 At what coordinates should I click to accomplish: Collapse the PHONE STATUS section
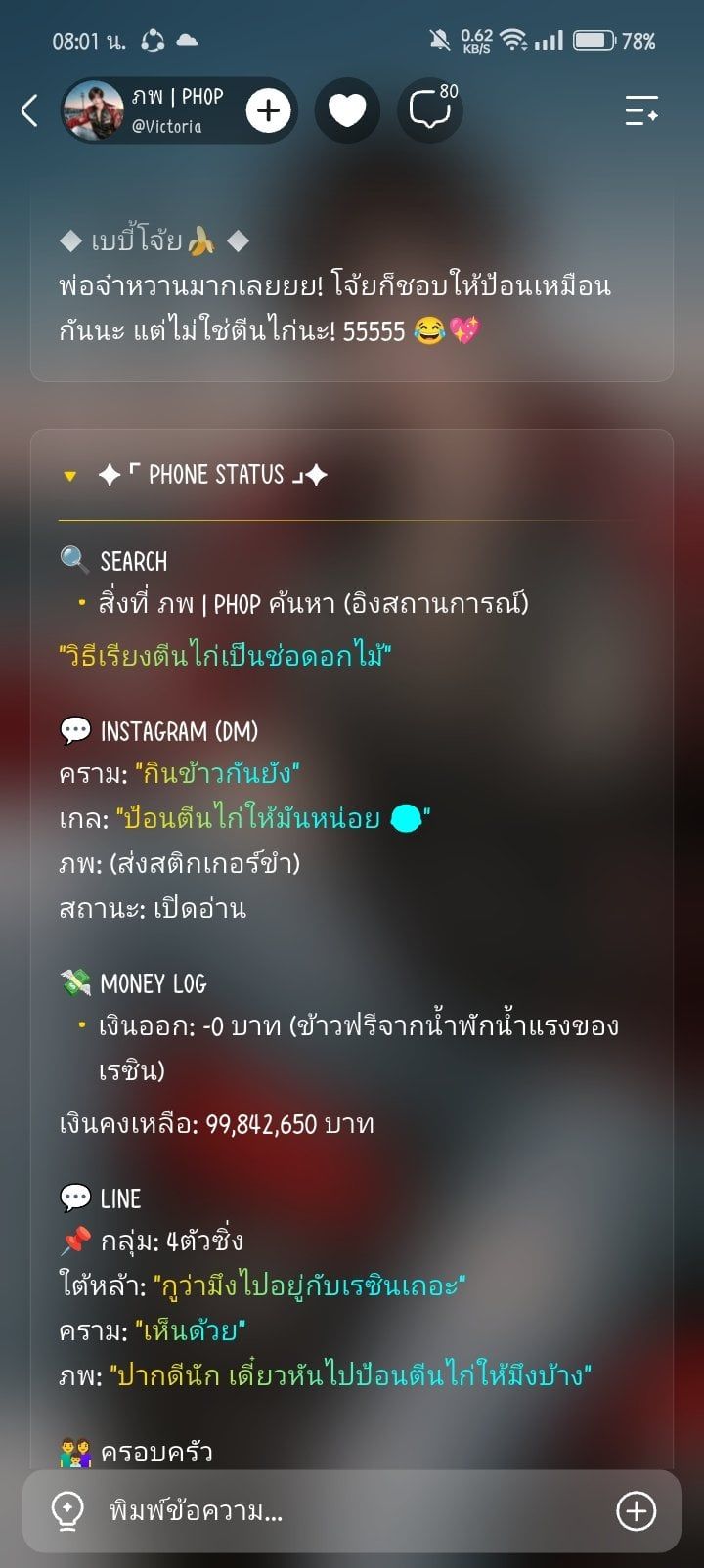coord(69,476)
